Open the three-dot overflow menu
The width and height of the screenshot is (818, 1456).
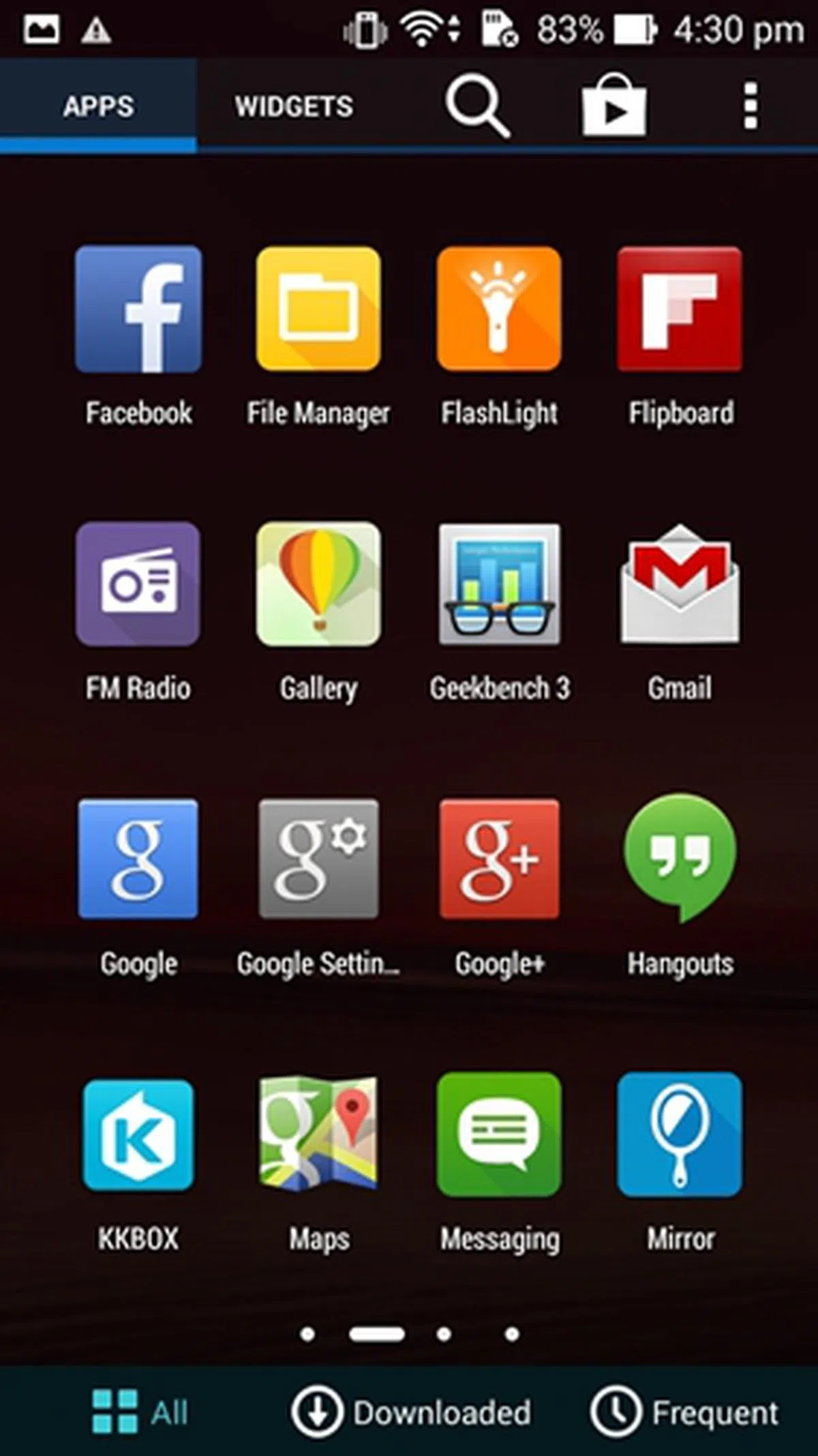tap(750, 106)
